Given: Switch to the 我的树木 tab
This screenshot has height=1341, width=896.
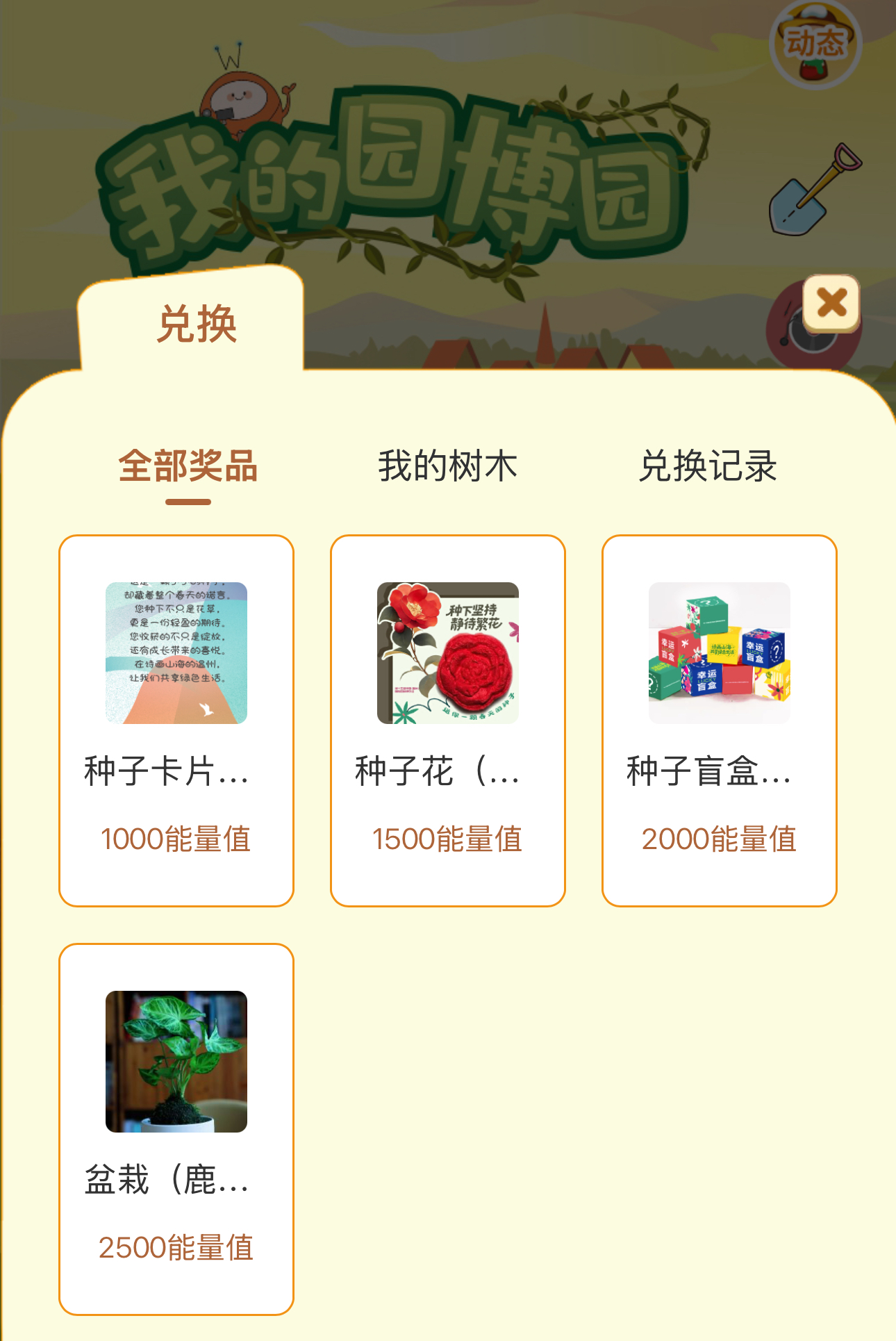Looking at the screenshot, I should click(448, 466).
